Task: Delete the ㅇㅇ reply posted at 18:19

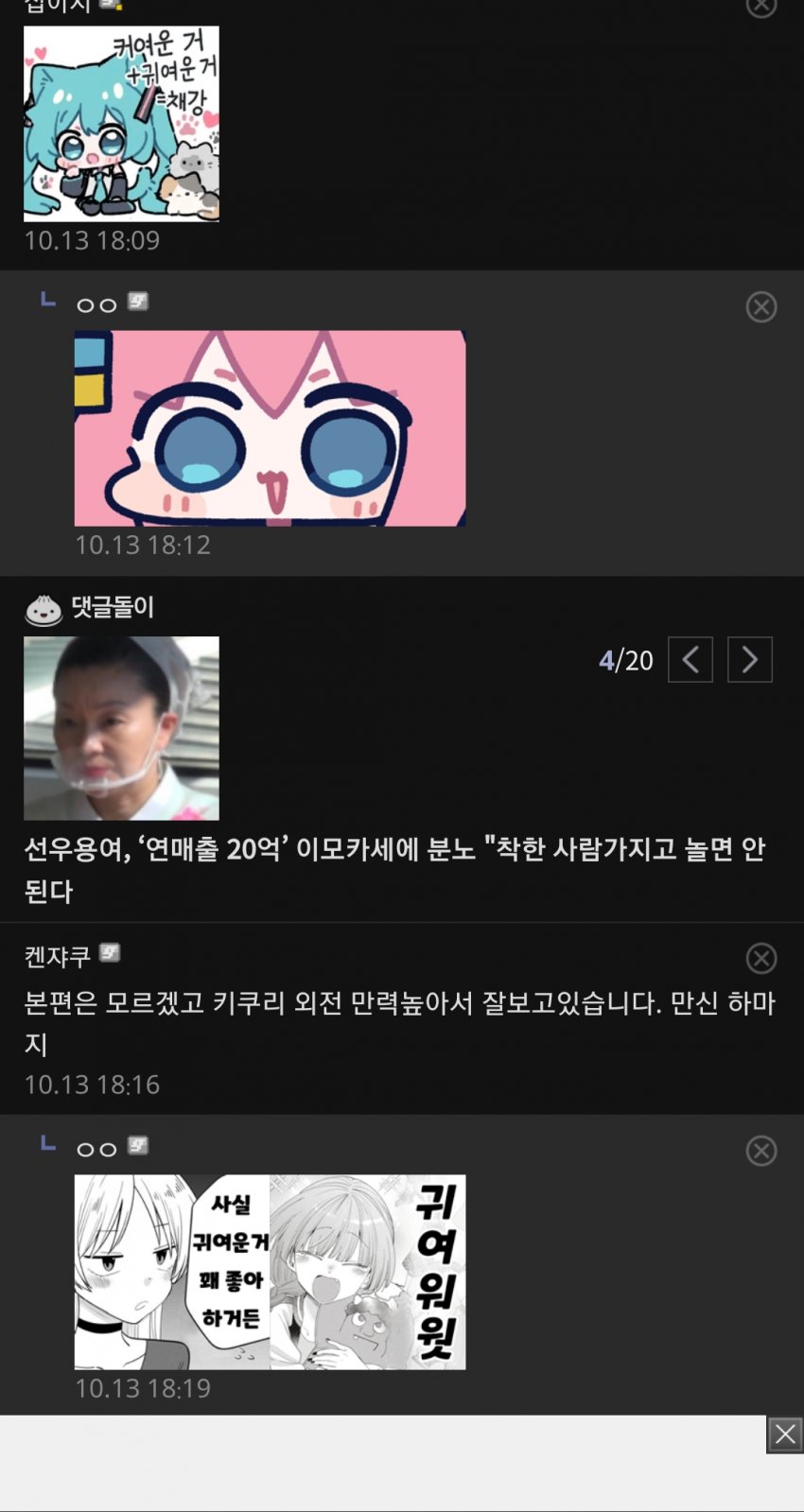Action: tap(760, 1150)
